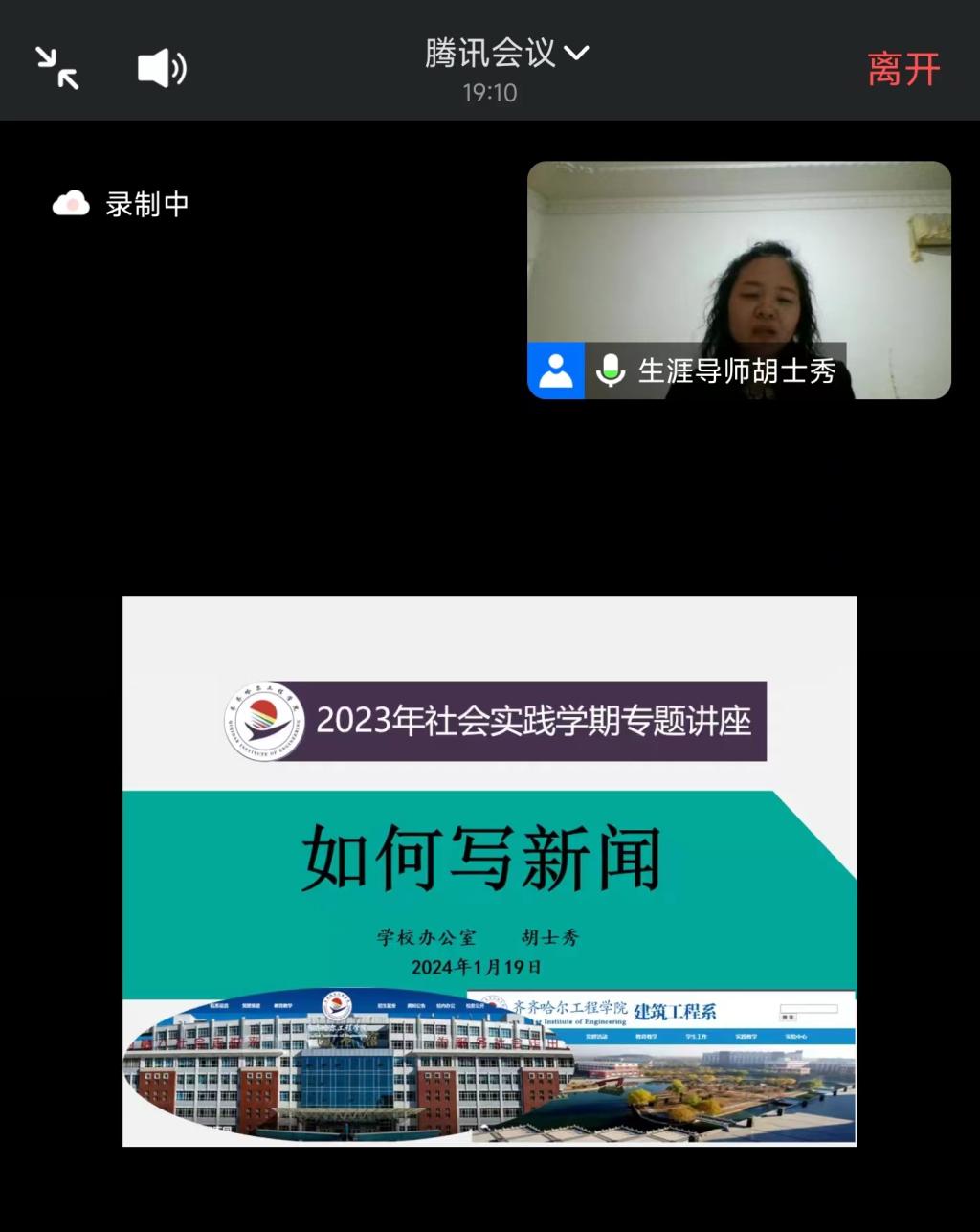Image resolution: width=980 pixels, height=1232 pixels.
Task: Open 胡士秀's video tile
Action: tap(739, 280)
